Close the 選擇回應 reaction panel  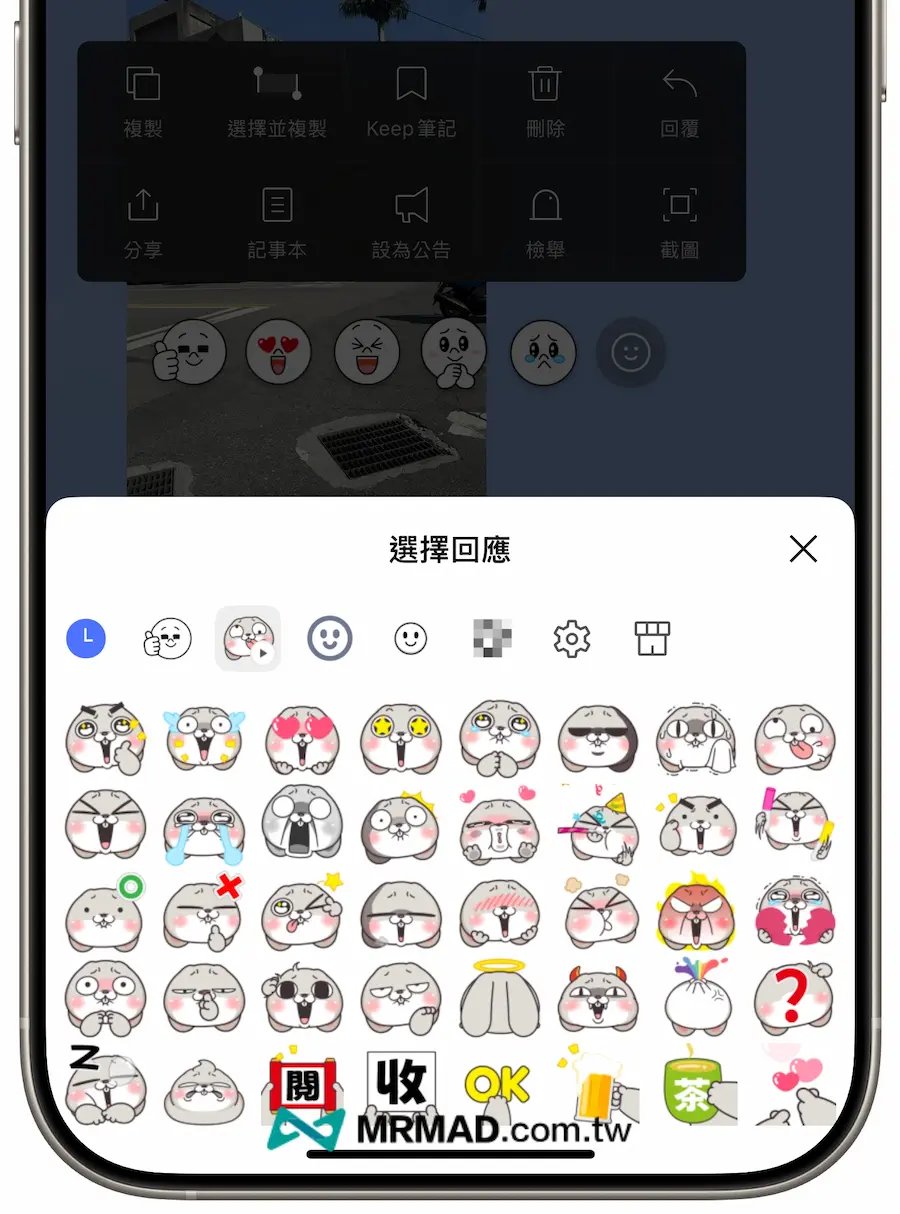803,549
